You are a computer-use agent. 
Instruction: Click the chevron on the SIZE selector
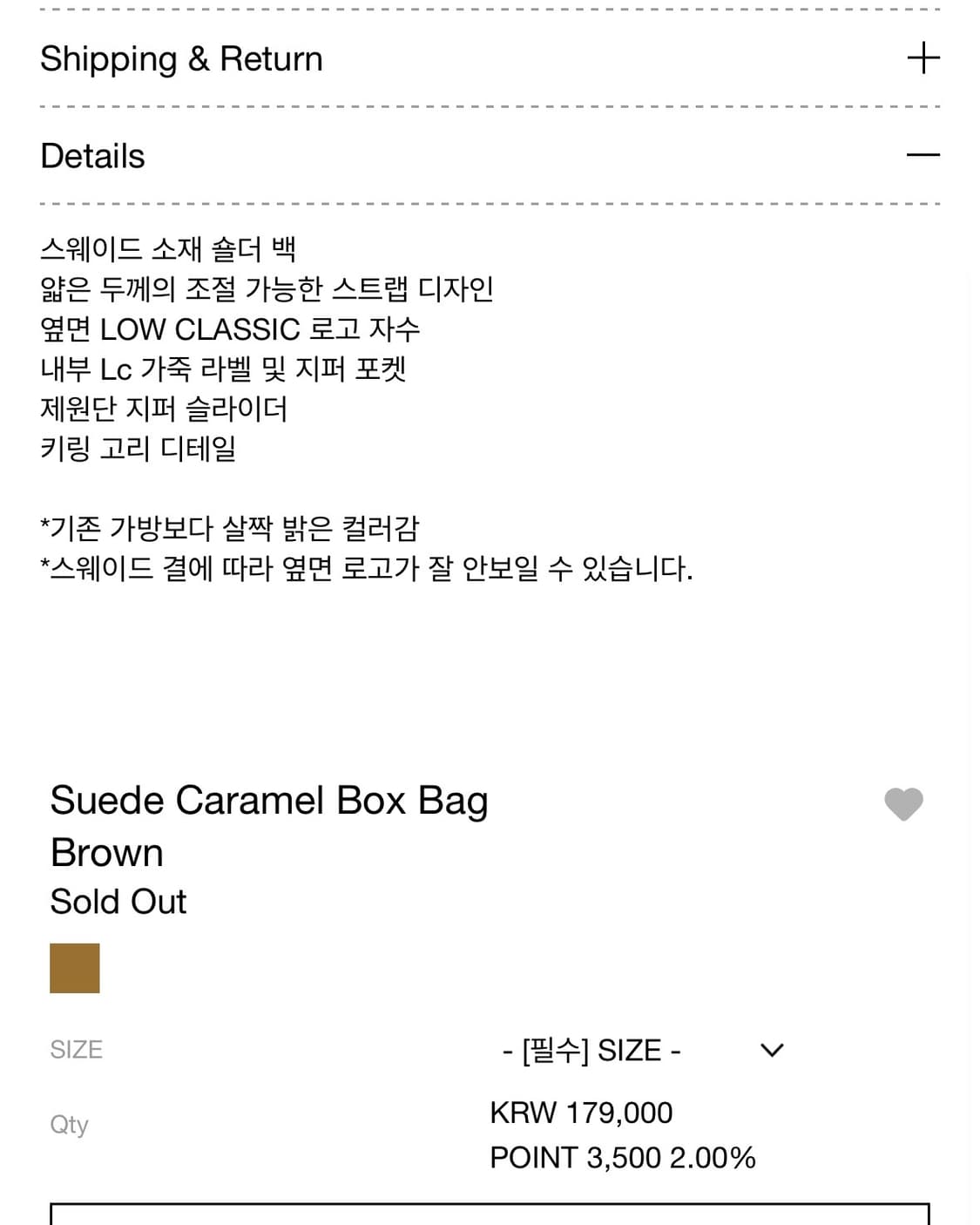tap(771, 1052)
